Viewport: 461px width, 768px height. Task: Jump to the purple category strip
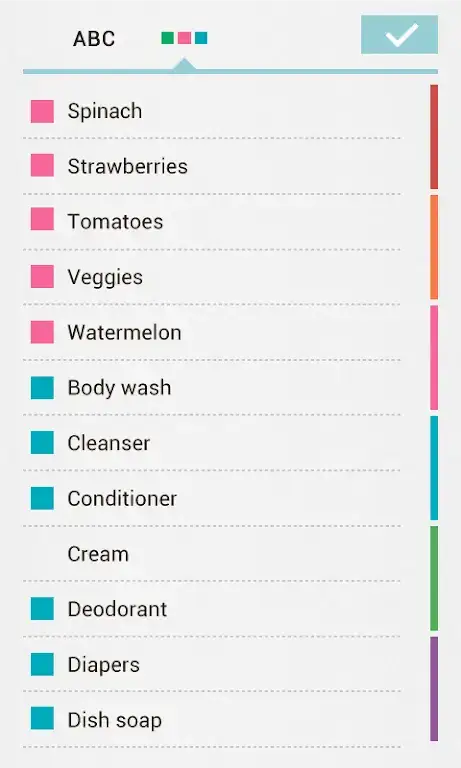tap(434, 689)
